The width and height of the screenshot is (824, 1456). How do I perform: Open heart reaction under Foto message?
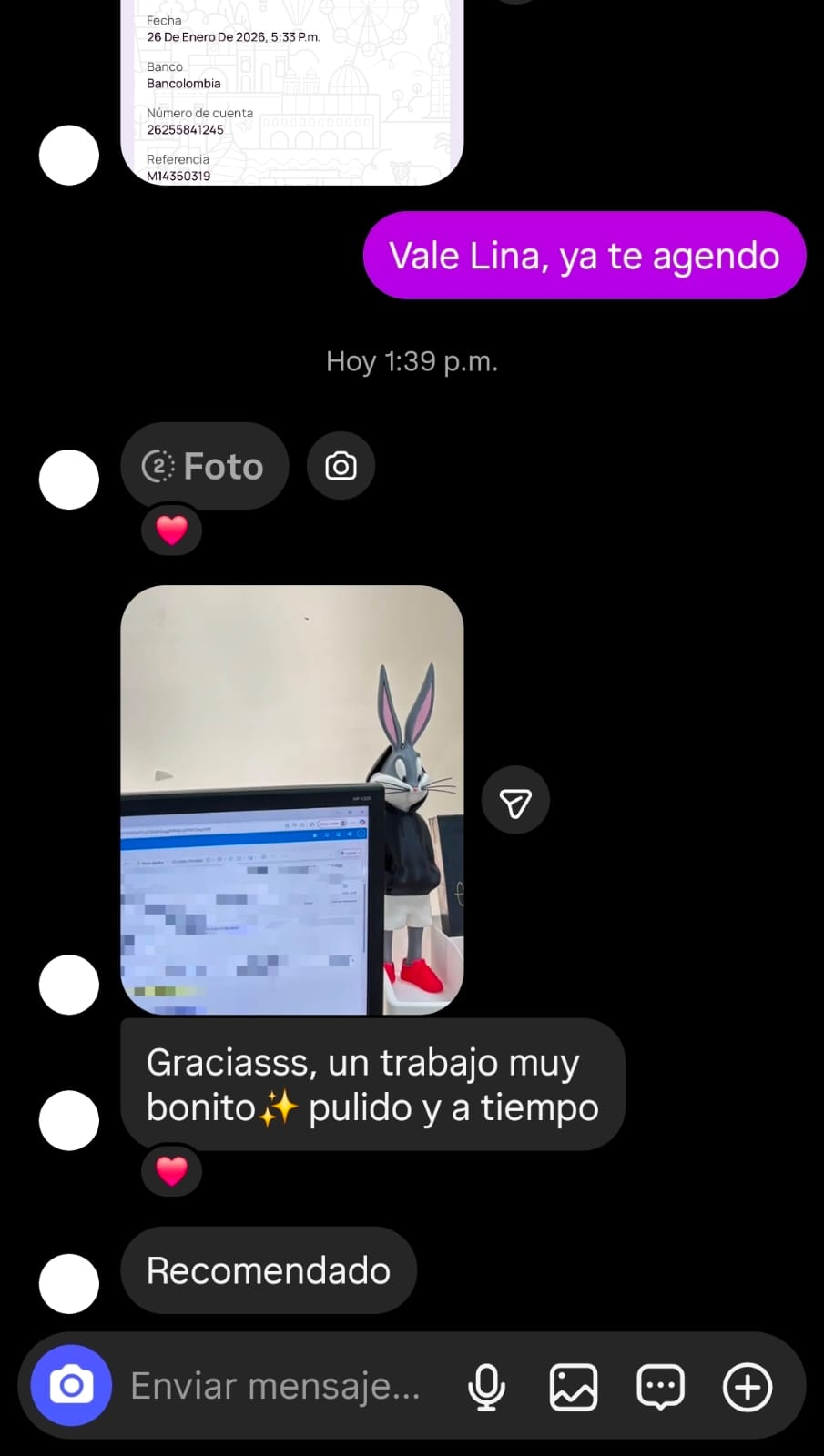point(171,530)
